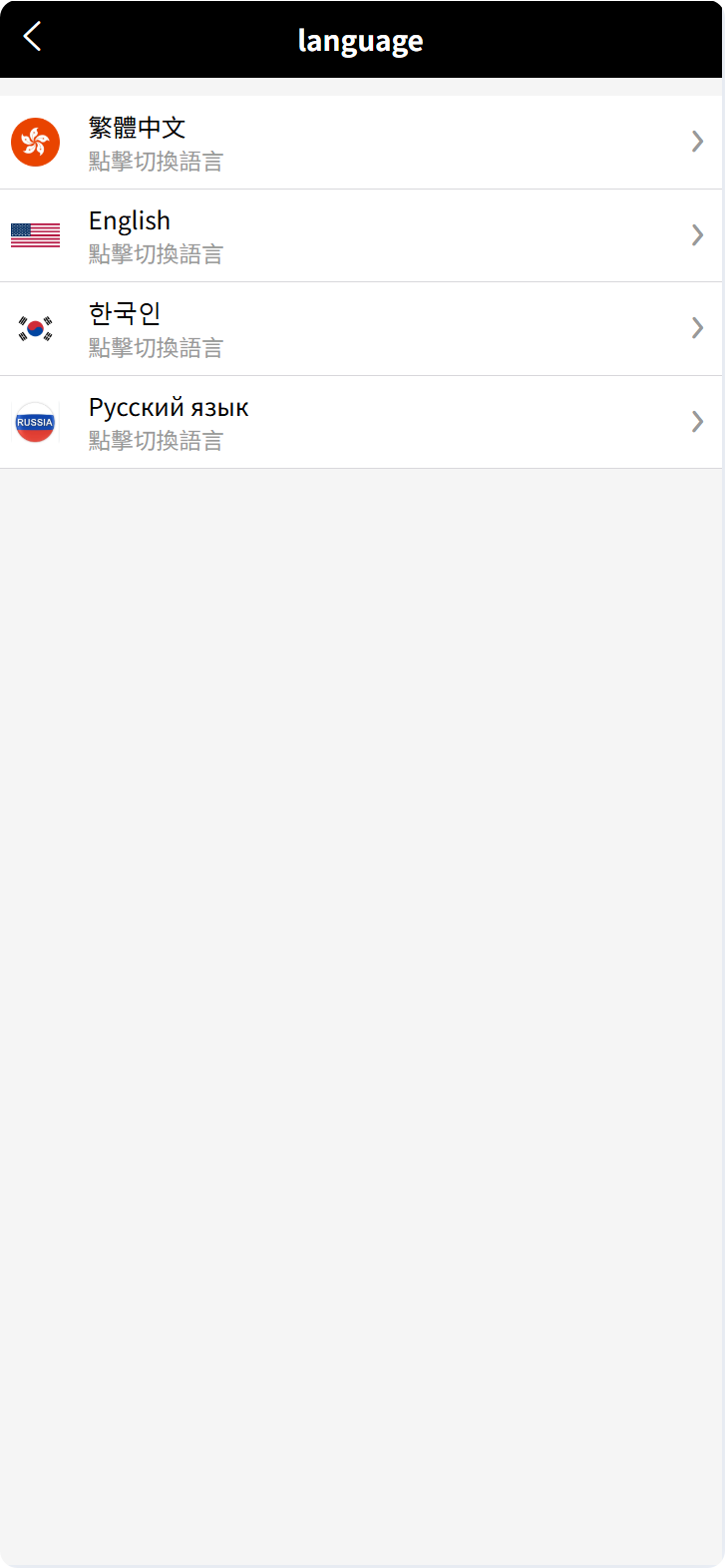
Task: Select English as the app language
Action: point(361,235)
